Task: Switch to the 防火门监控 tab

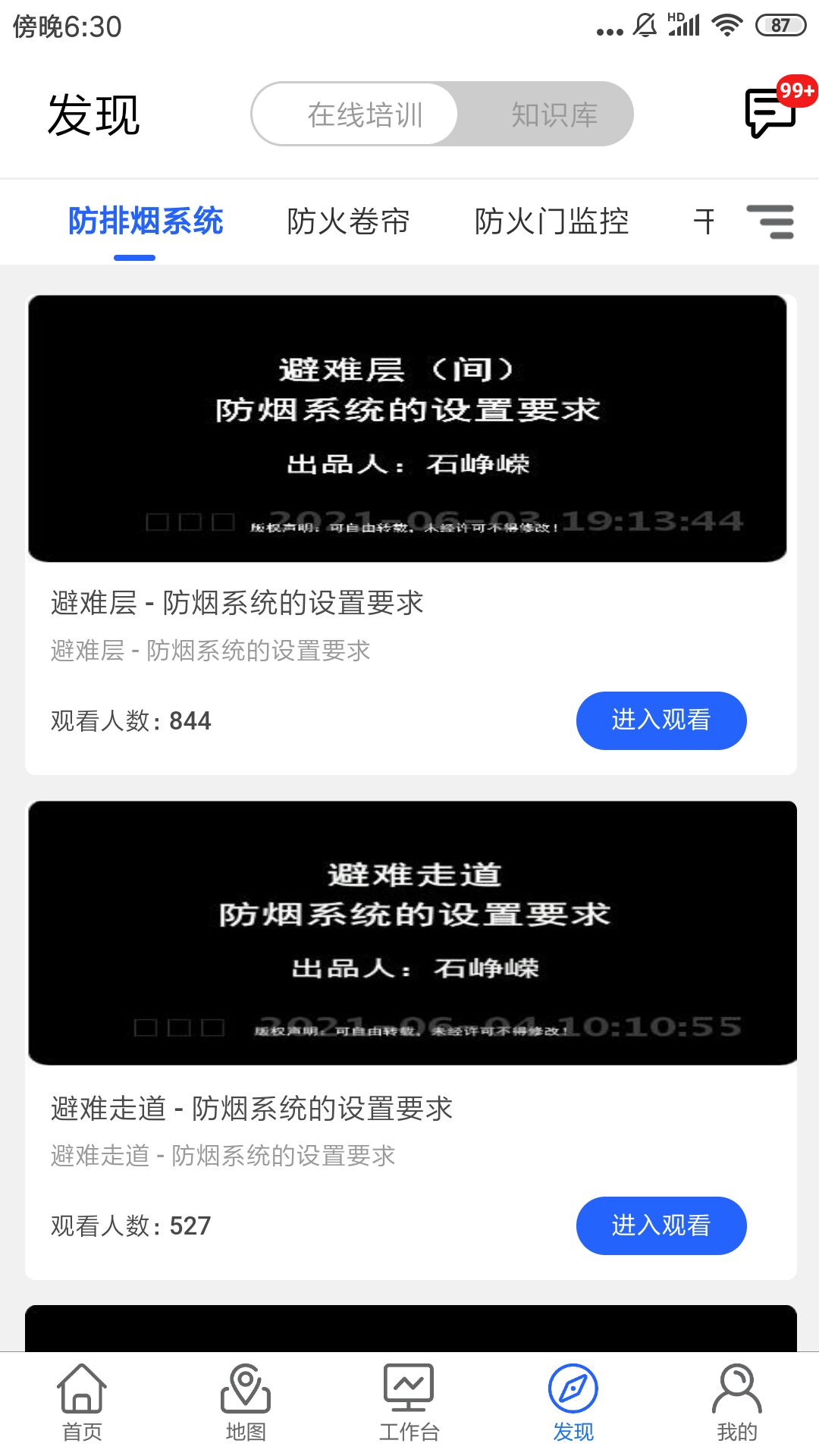Action: 551,221
